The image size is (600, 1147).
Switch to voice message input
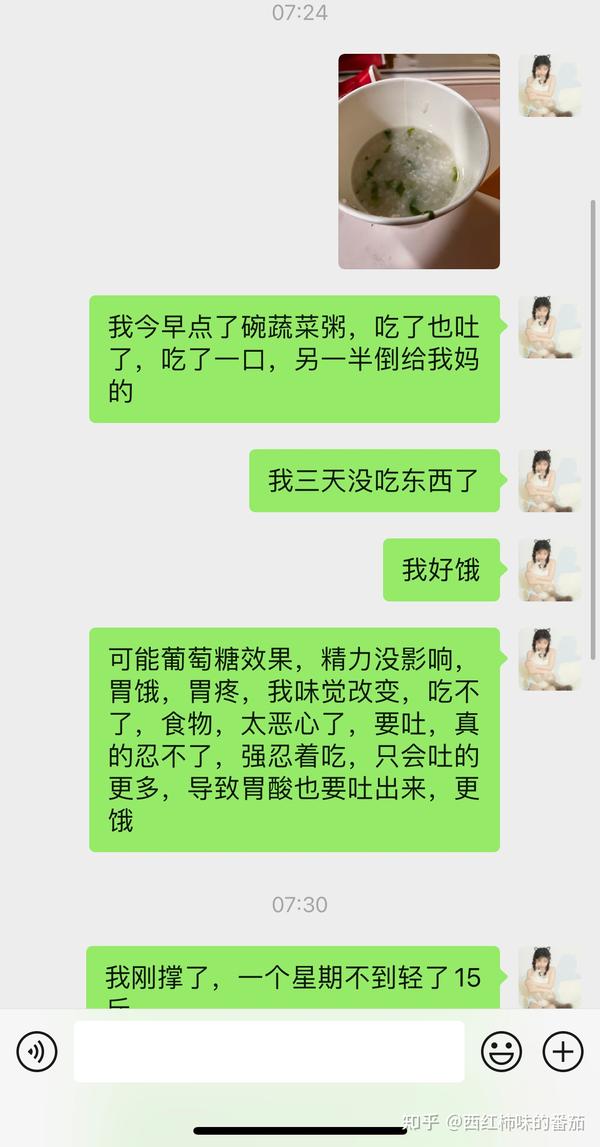click(x=37, y=1051)
